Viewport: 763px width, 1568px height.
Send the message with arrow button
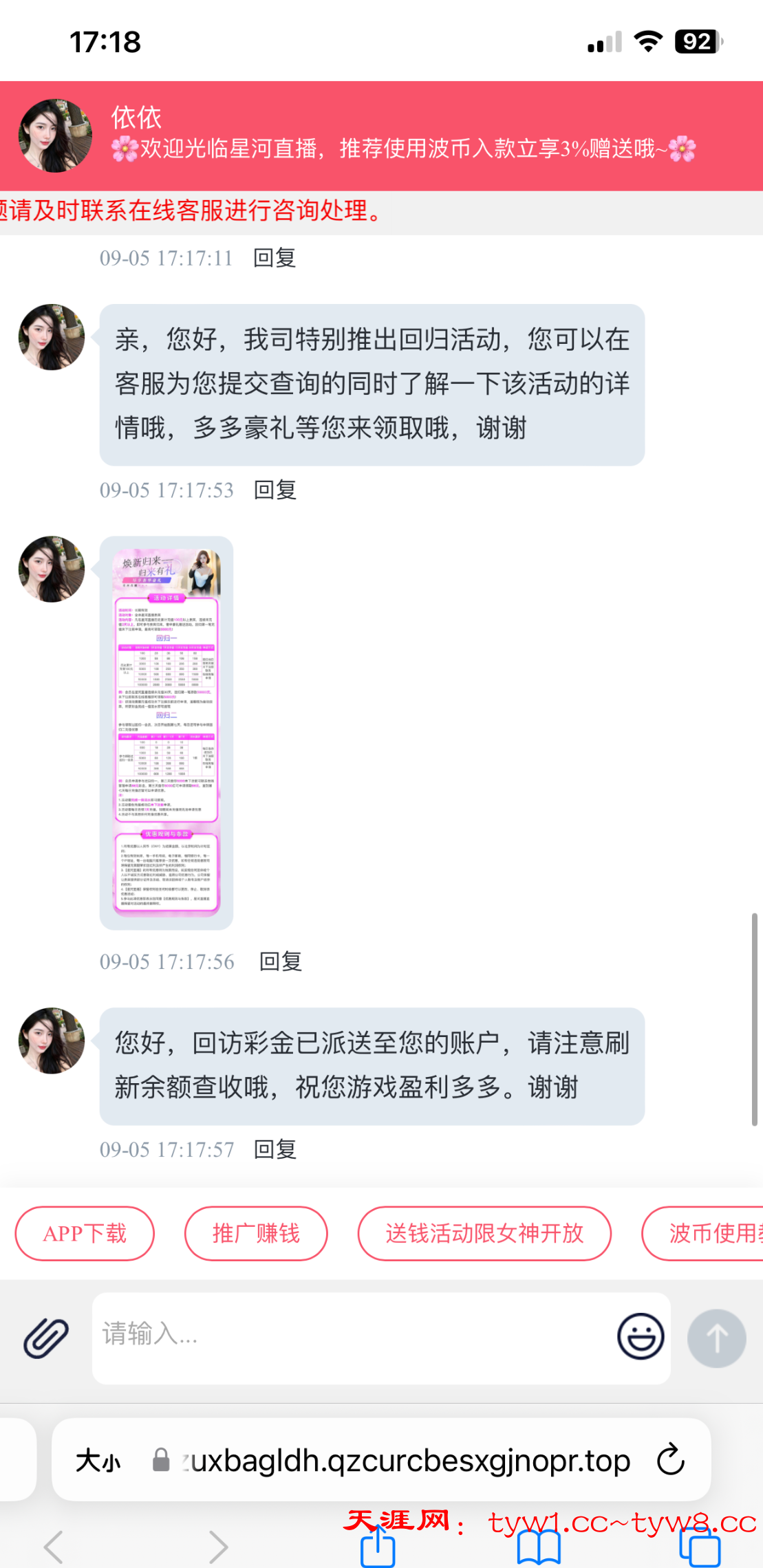pos(716,1338)
